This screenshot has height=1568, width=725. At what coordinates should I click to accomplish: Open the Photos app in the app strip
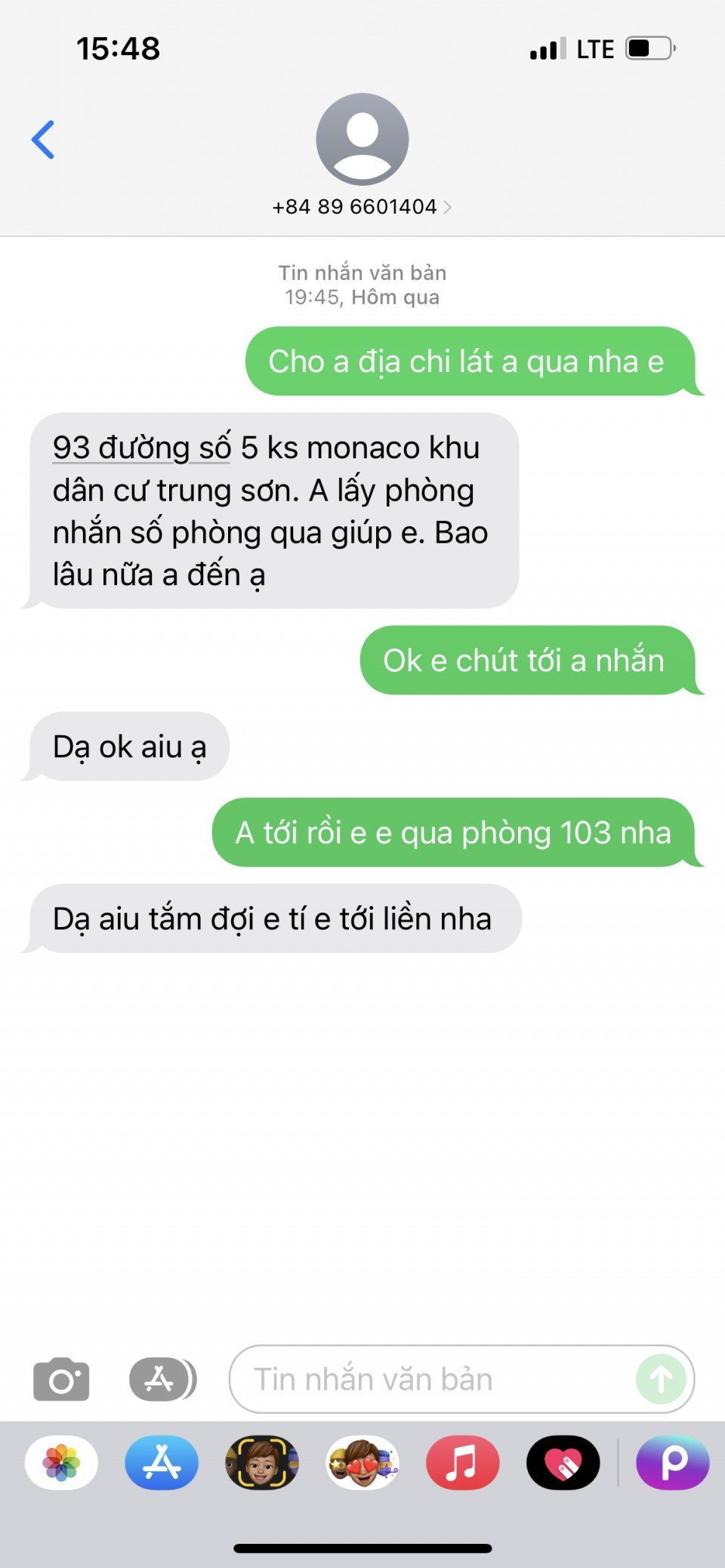click(61, 1462)
